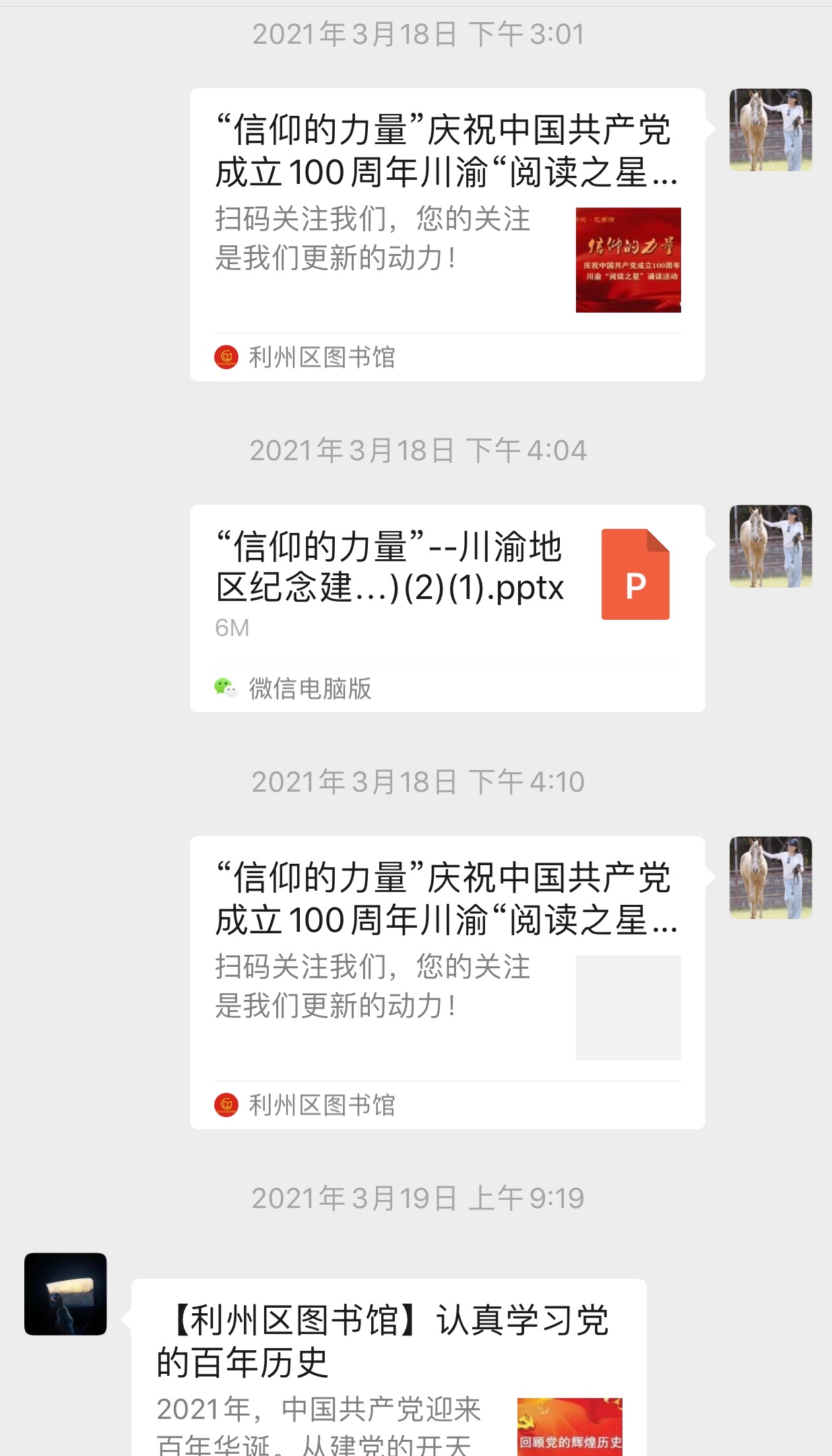The height and width of the screenshot is (1456, 832).
Task: View profile of the sender with dark avatar
Action: click(65, 1294)
